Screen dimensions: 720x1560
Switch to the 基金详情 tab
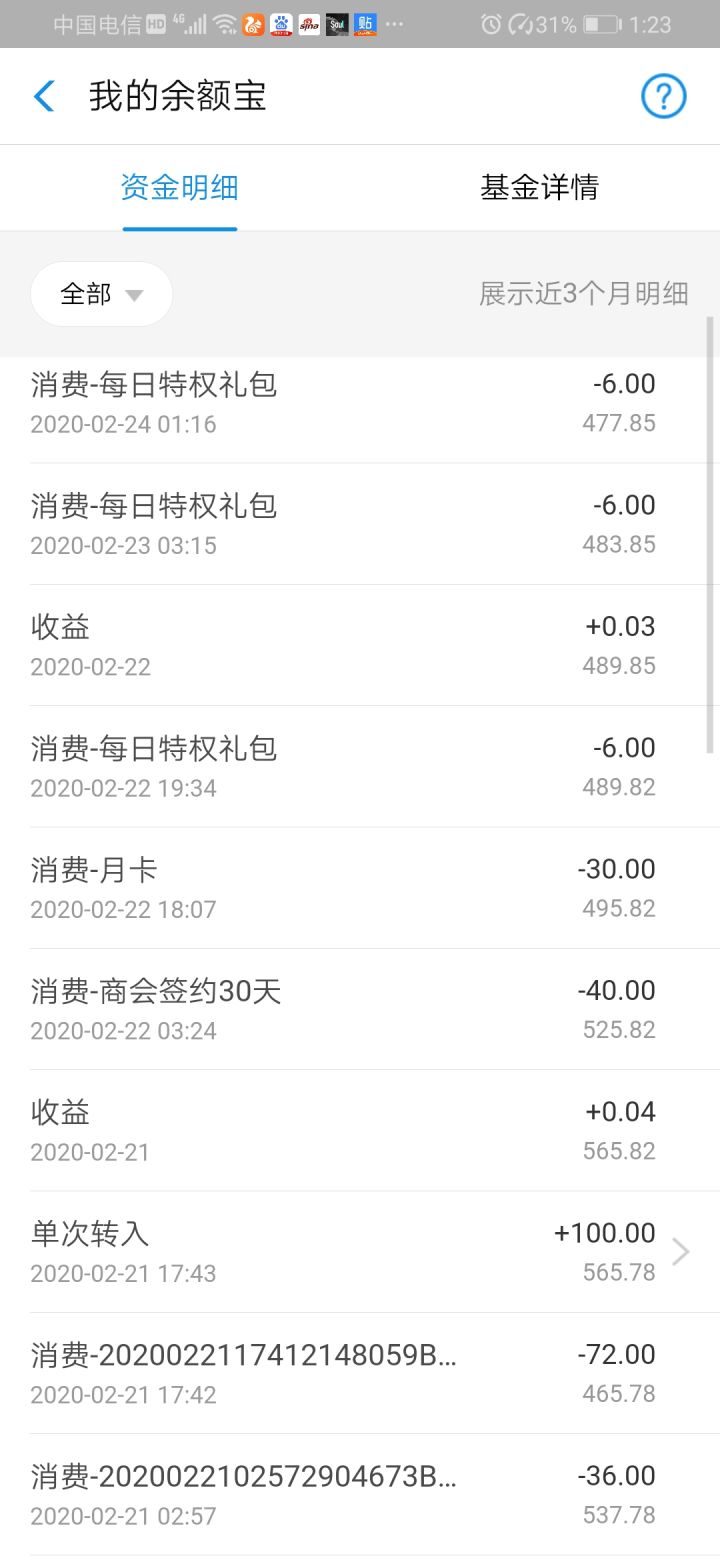(539, 188)
